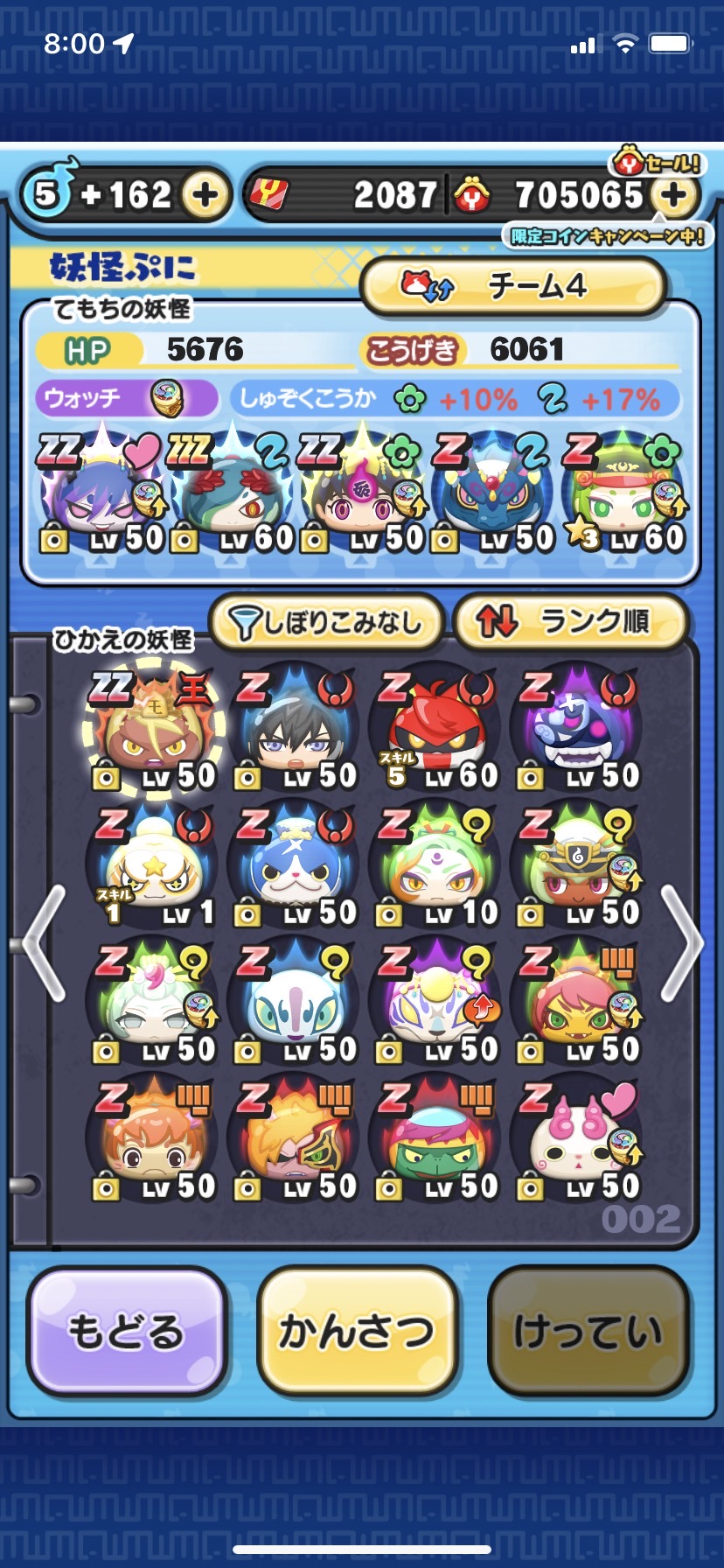Select the Lv 10 green-flame yokai
The image size is (724, 1568).
[437, 868]
